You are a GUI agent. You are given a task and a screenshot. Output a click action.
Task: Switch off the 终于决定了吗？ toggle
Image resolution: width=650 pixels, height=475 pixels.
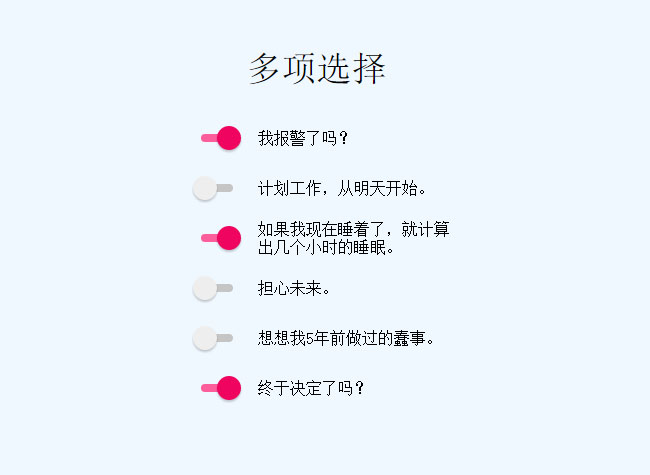click(219, 388)
